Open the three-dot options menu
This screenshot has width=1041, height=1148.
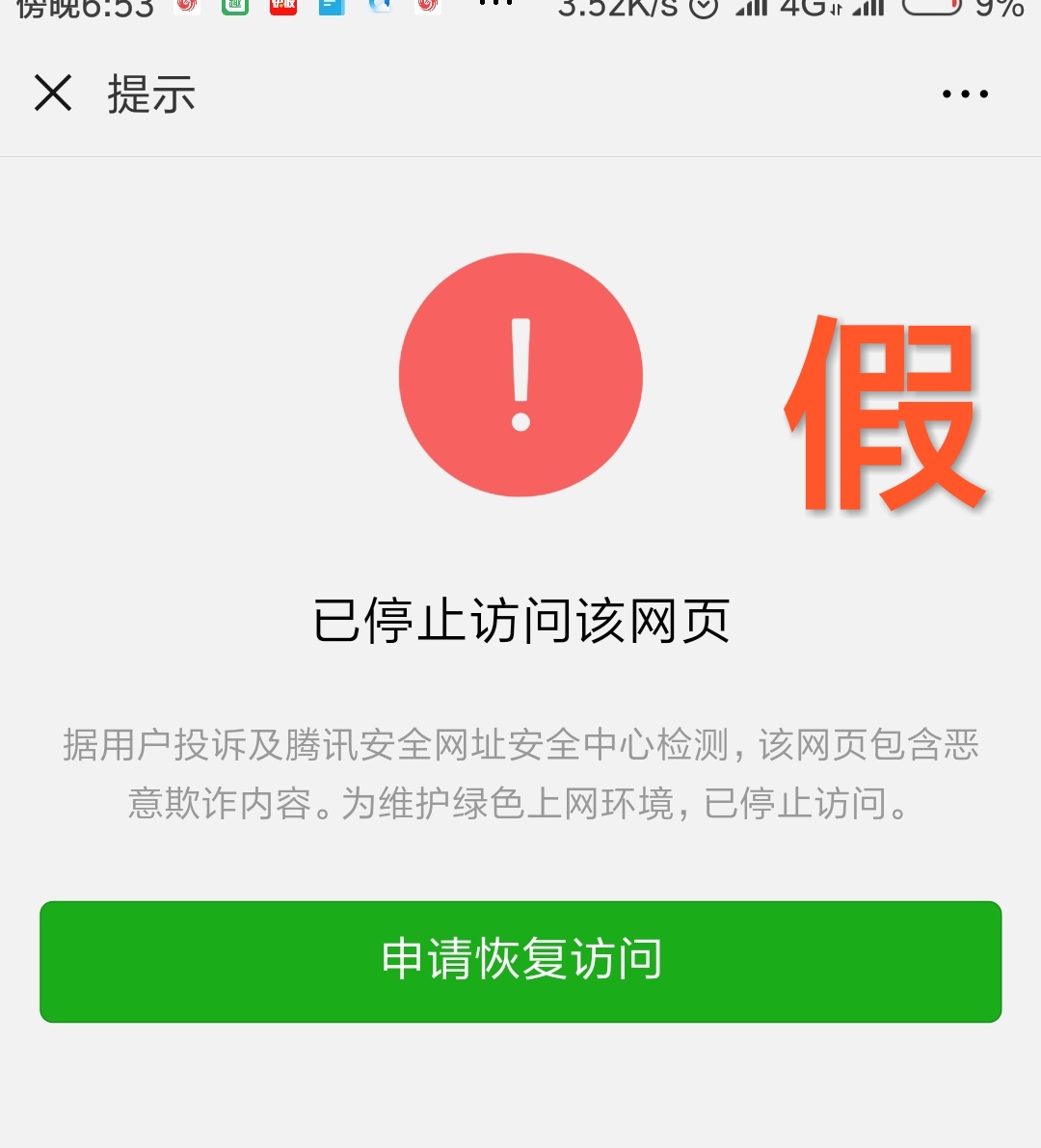click(x=966, y=93)
